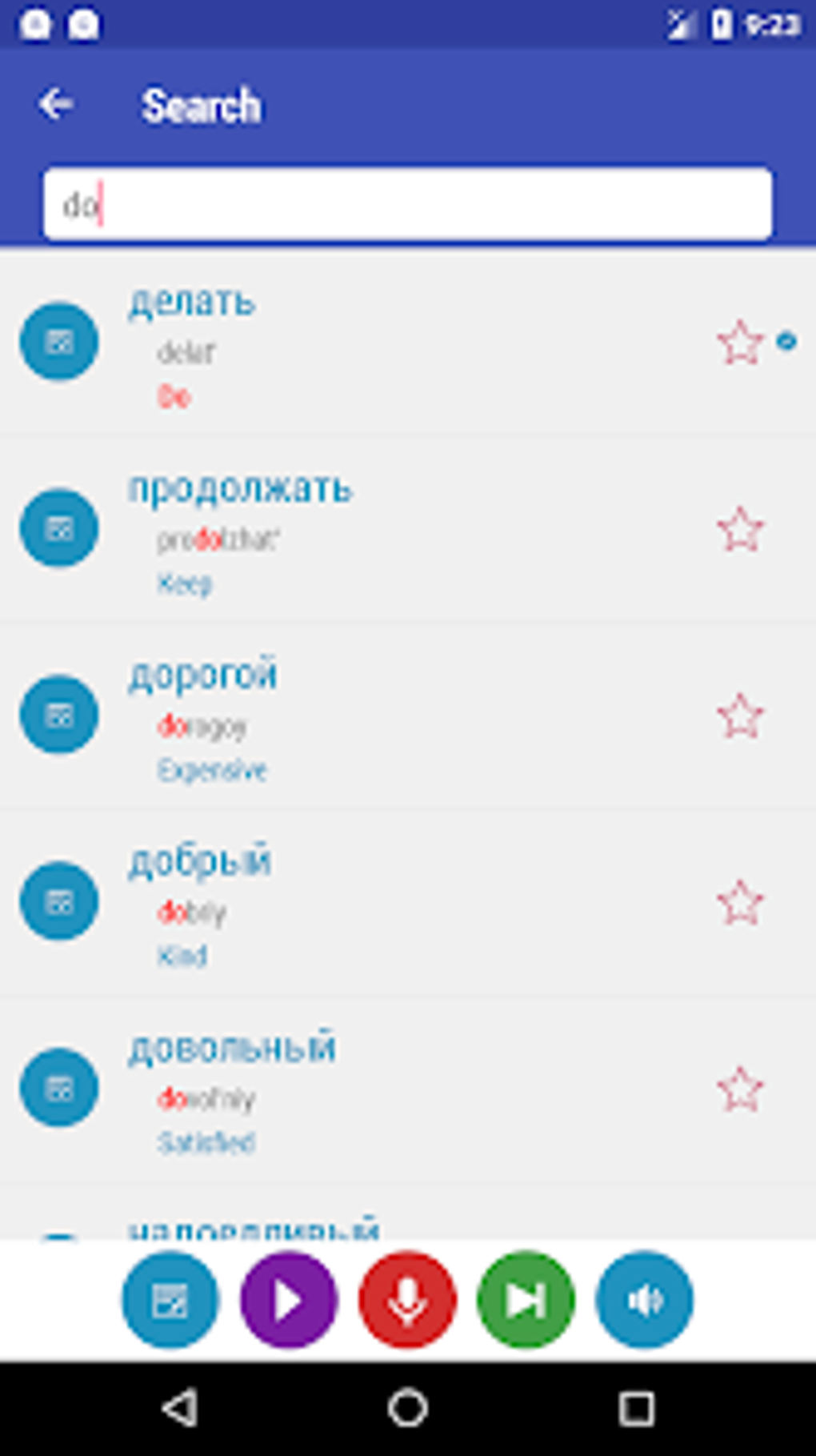Return to the Android home screen
This screenshot has width=816, height=1456.
408,1408
